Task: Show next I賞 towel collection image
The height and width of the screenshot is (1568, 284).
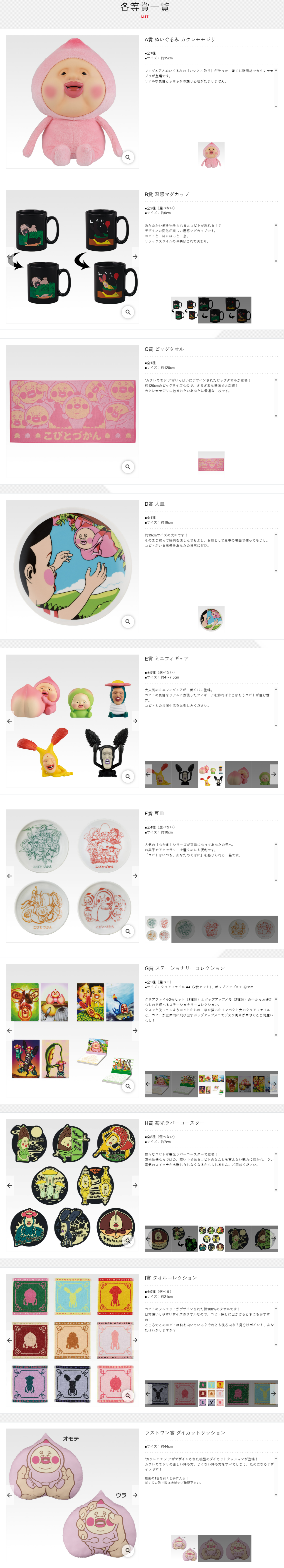Action: 135,1340
